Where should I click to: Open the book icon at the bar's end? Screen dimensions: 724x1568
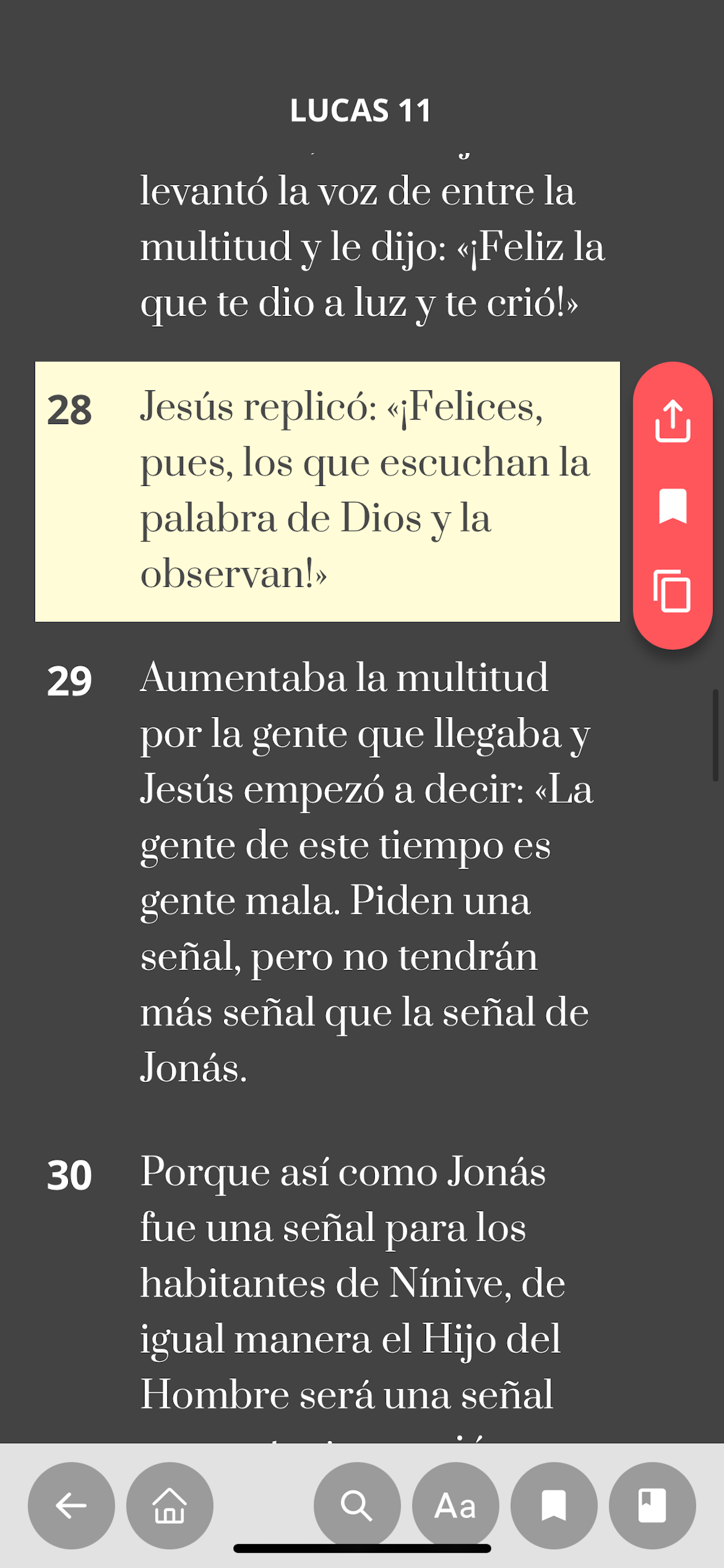coord(652,1506)
